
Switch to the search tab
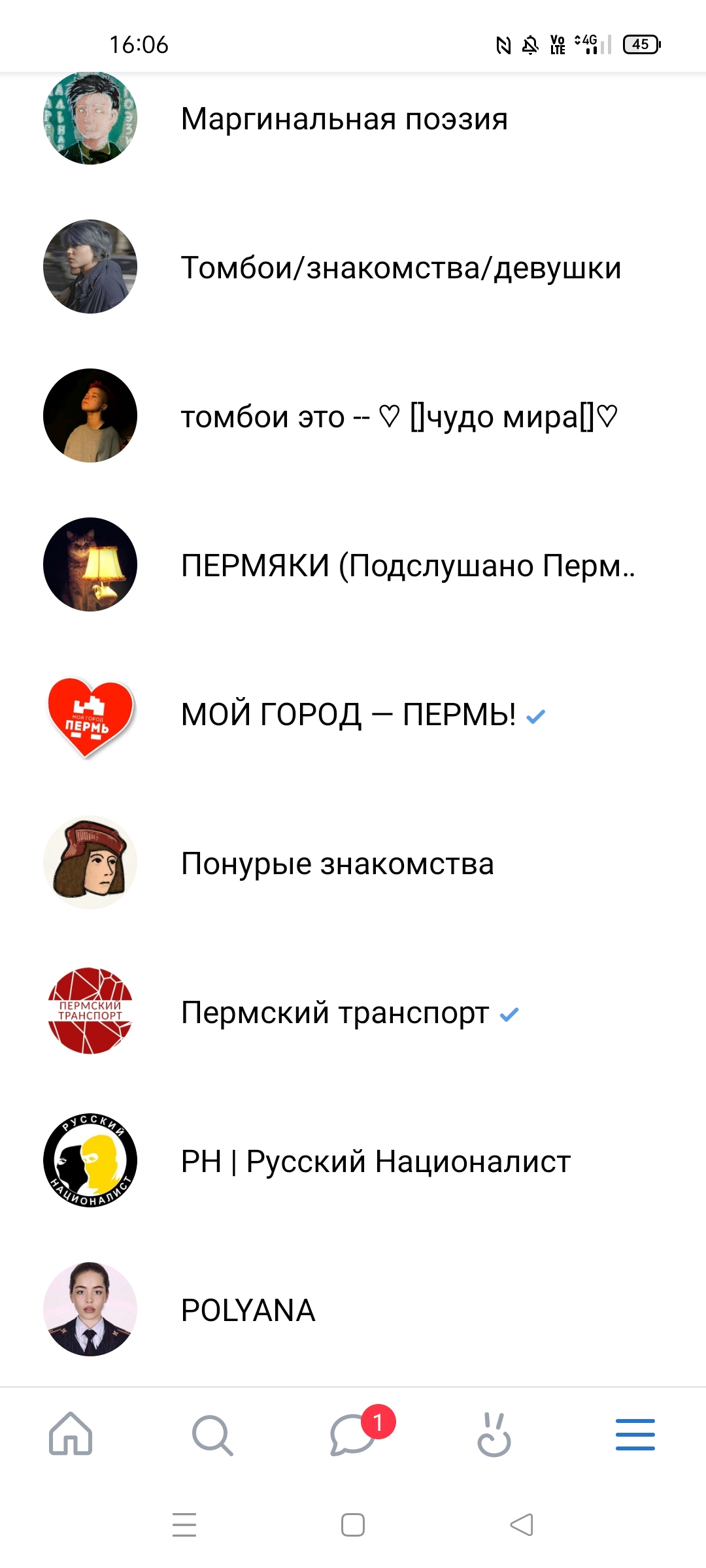point(212,1434)
